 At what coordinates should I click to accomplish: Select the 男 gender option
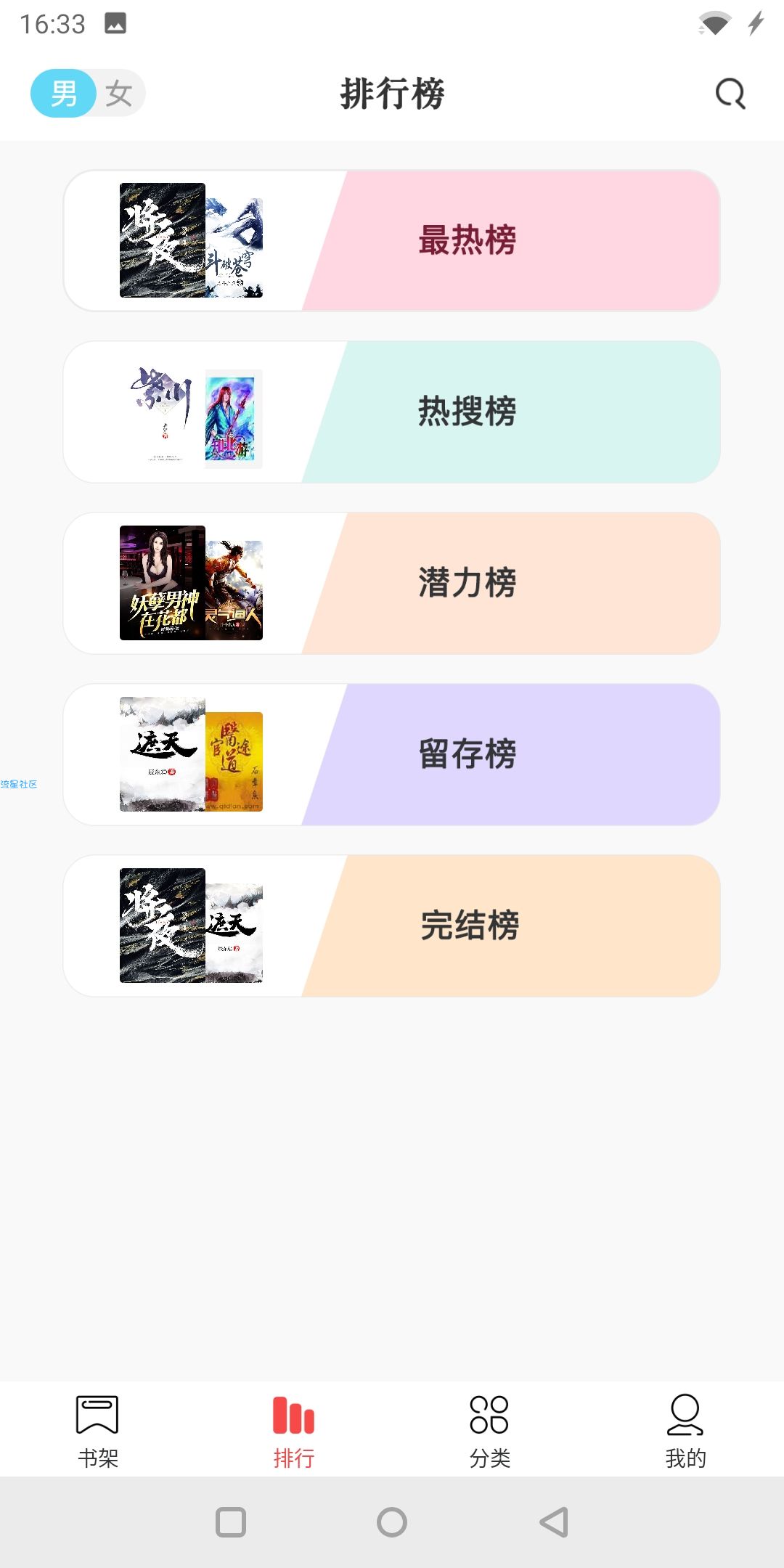(63, 94)
